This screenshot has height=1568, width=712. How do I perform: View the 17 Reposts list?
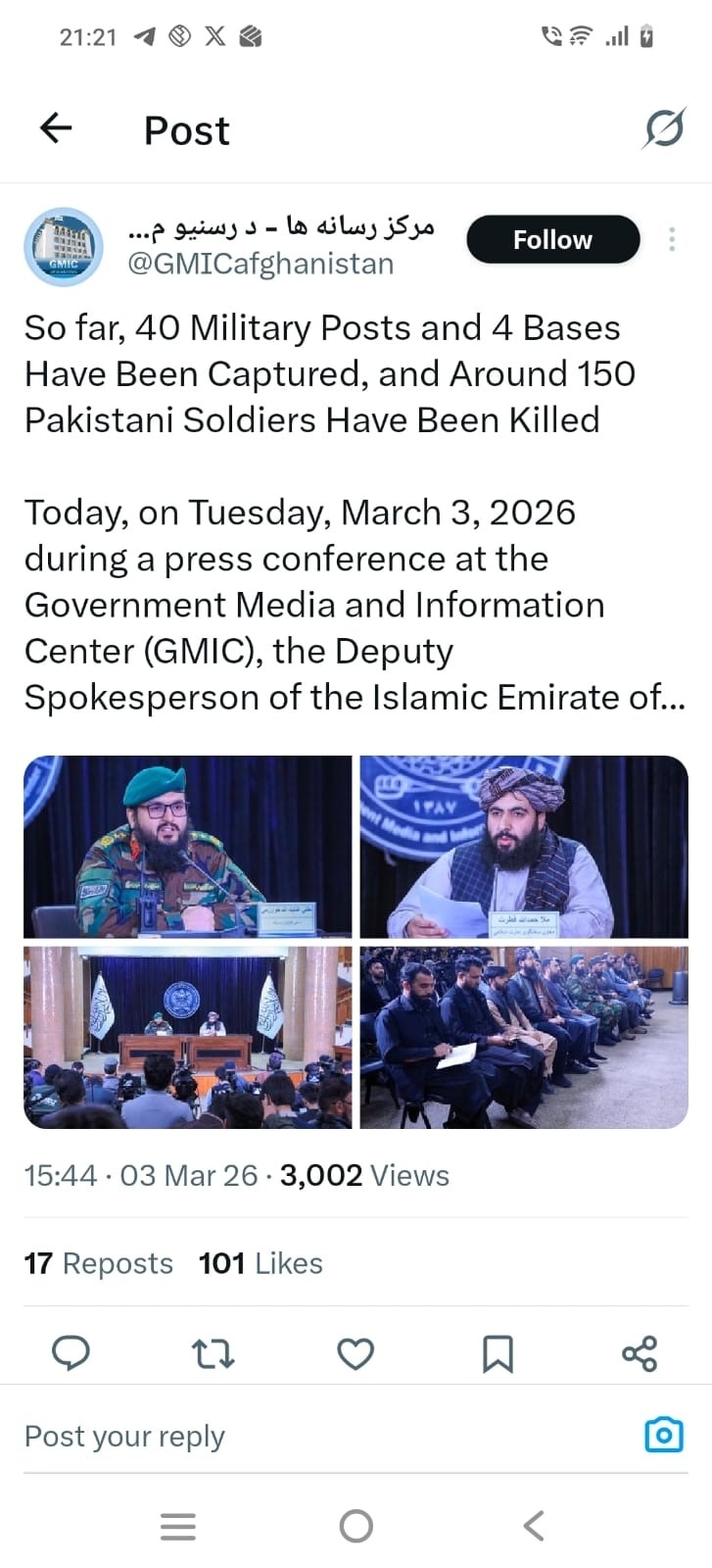pos(98,1263)
